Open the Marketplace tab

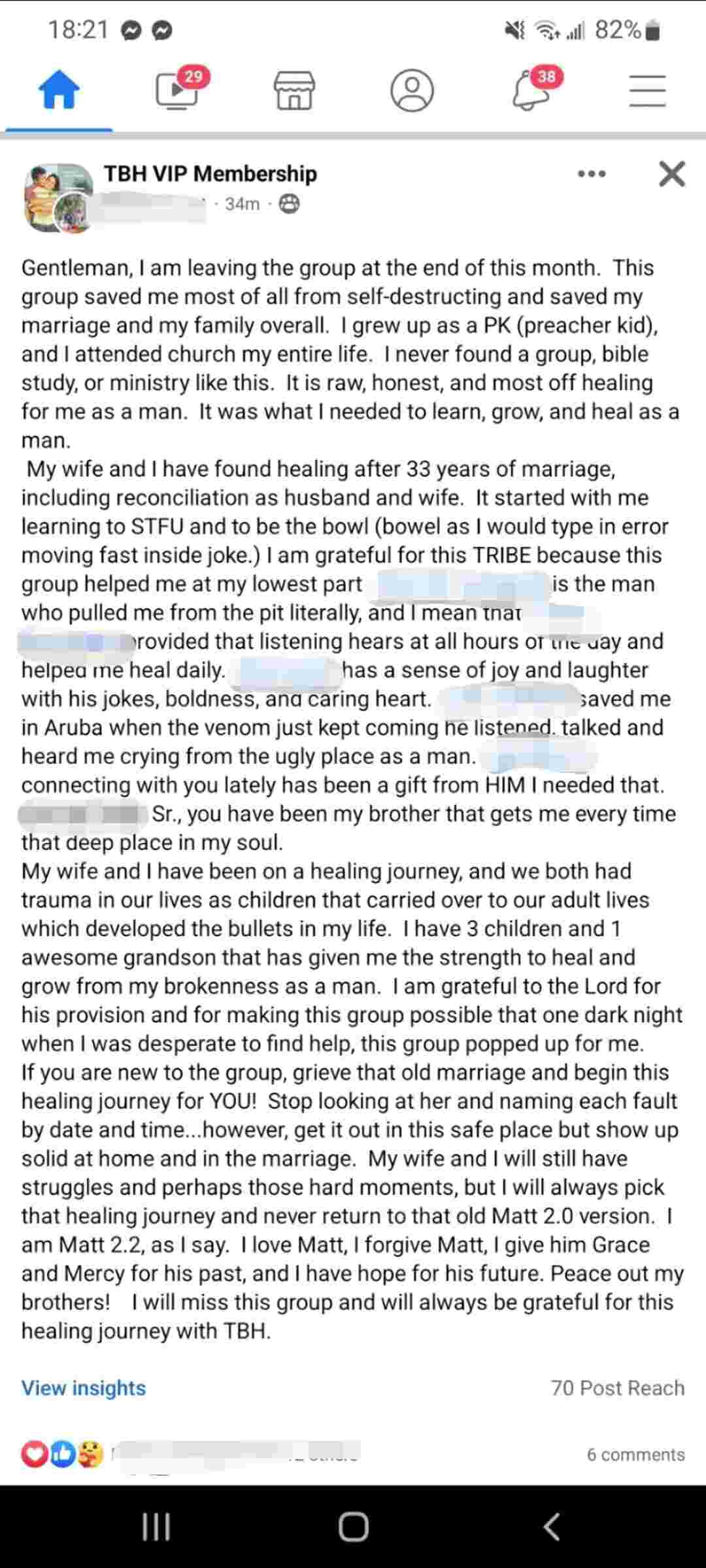click(294, 90)
